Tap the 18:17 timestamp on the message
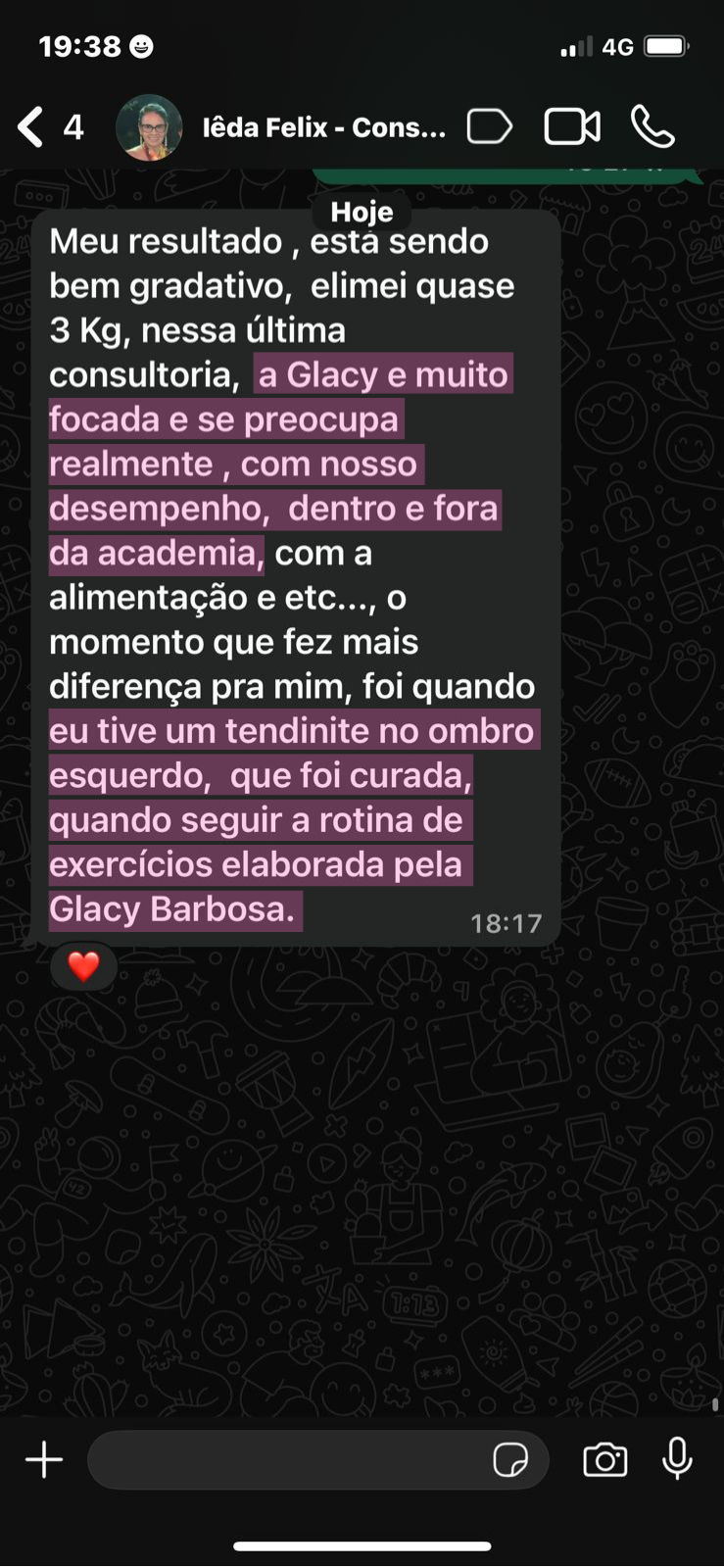The height and width of the screenshot is (1568, 724). click(x=506, y=921)
